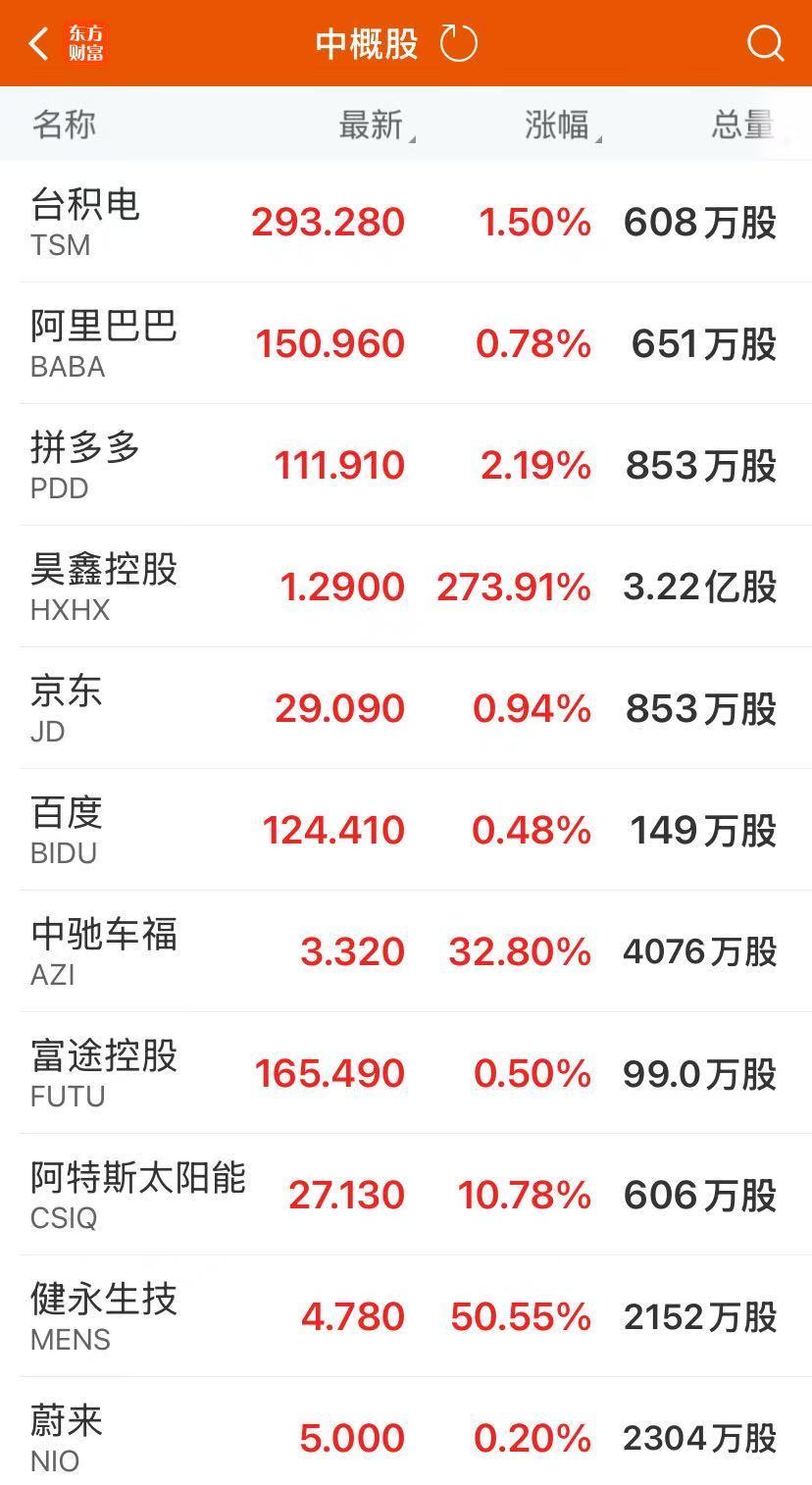
Task: Open 昊鑫控股 HXHX quote page
Action: [406, 587]
